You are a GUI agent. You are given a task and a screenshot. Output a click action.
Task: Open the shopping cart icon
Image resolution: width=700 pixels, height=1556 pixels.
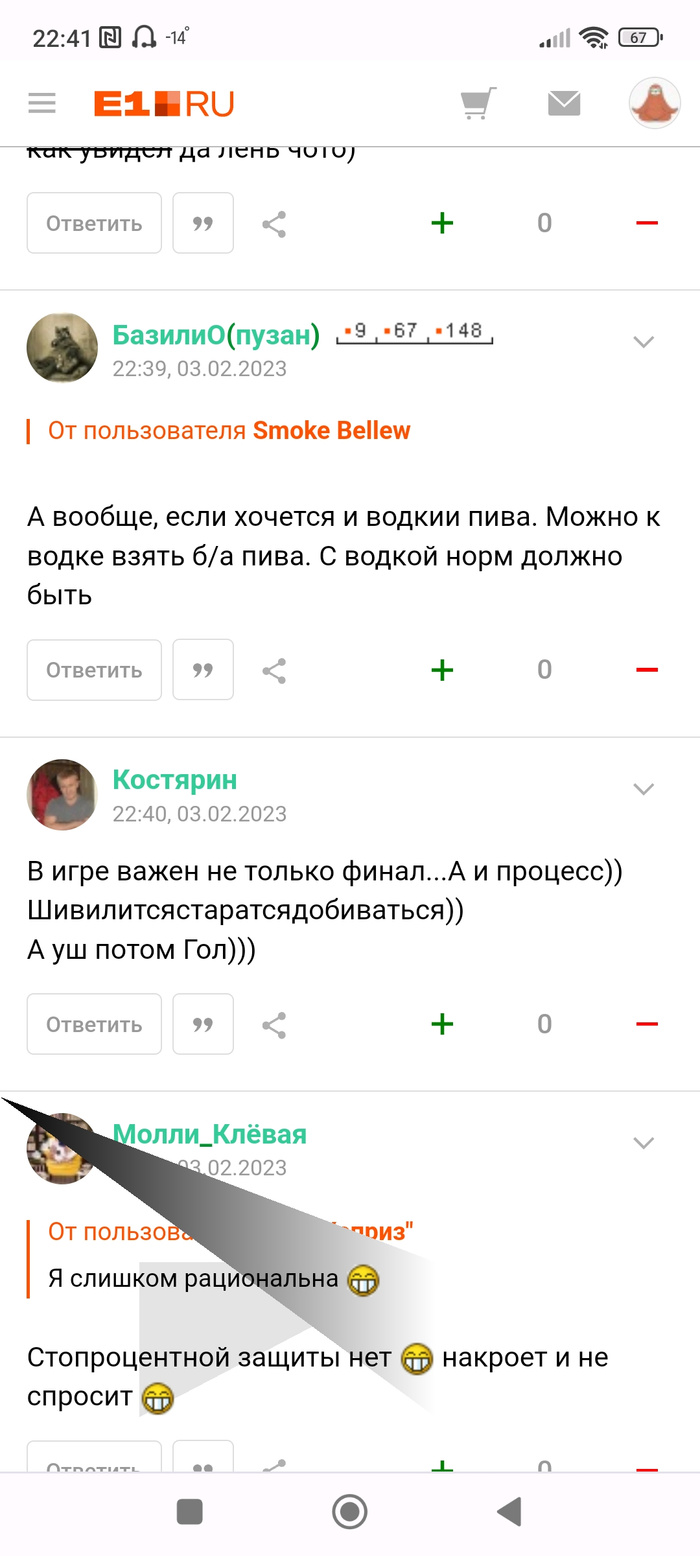(x=478, y=104)
